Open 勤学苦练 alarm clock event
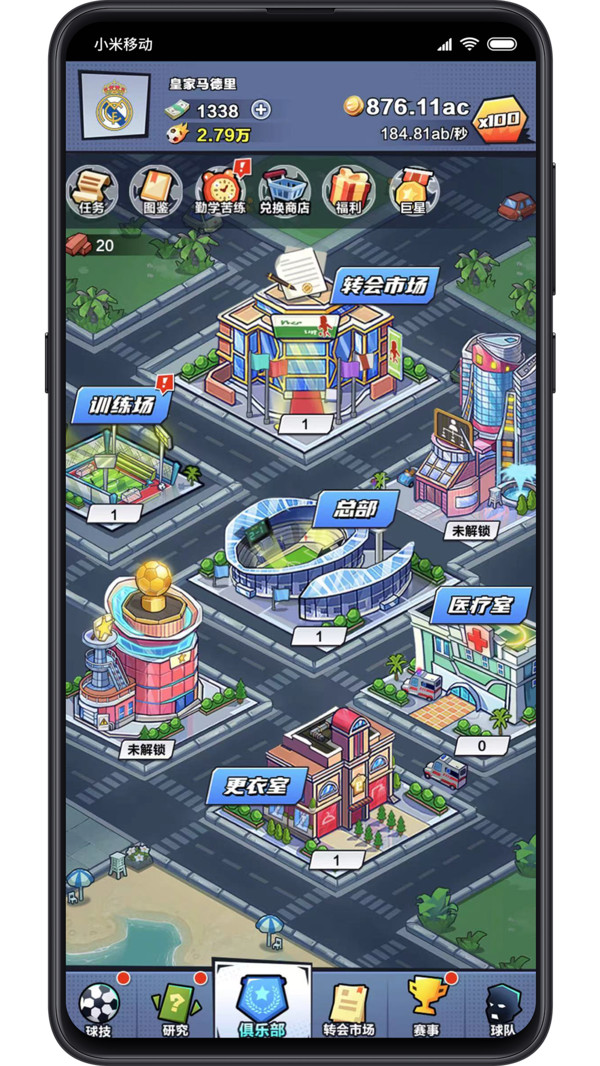 point(220,191)
